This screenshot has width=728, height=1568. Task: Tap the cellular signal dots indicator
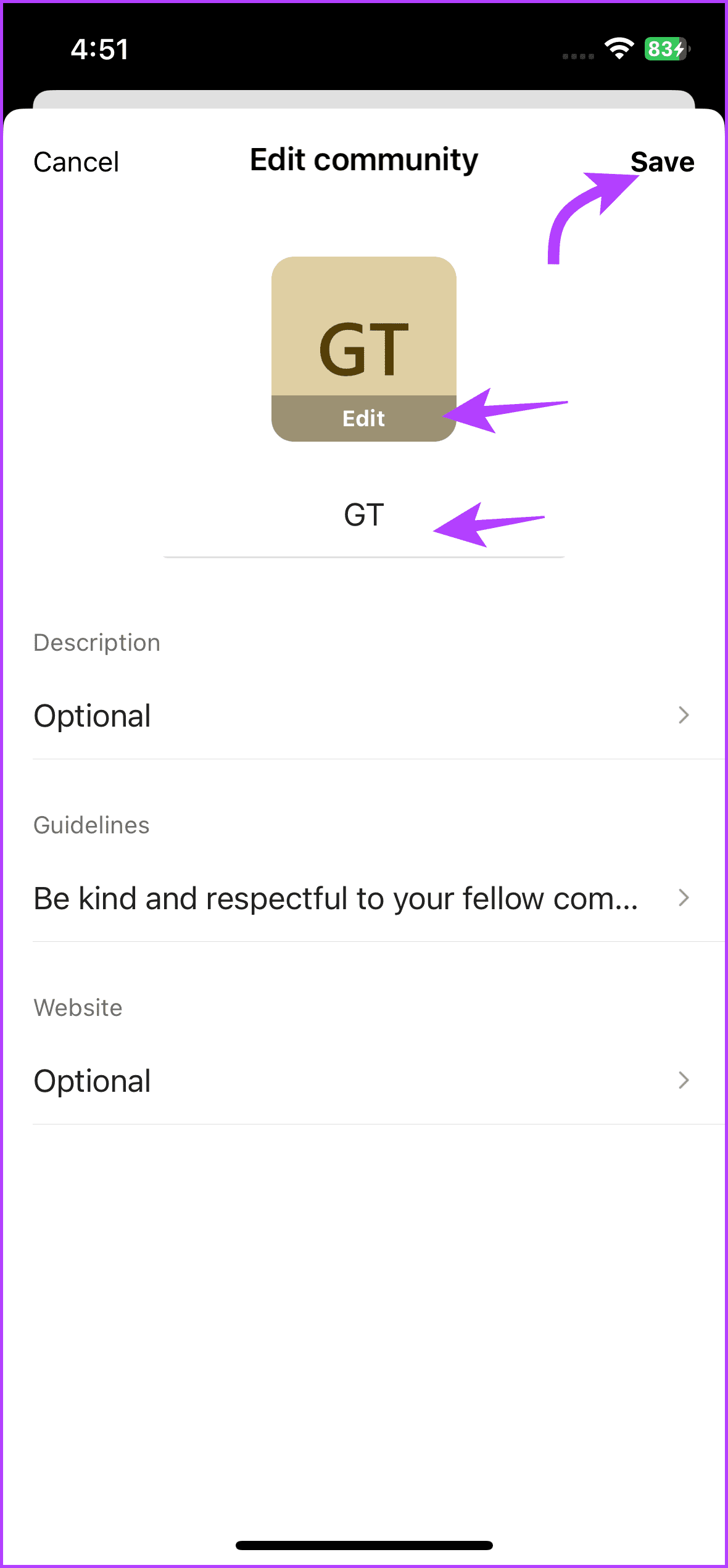point(577,54)
